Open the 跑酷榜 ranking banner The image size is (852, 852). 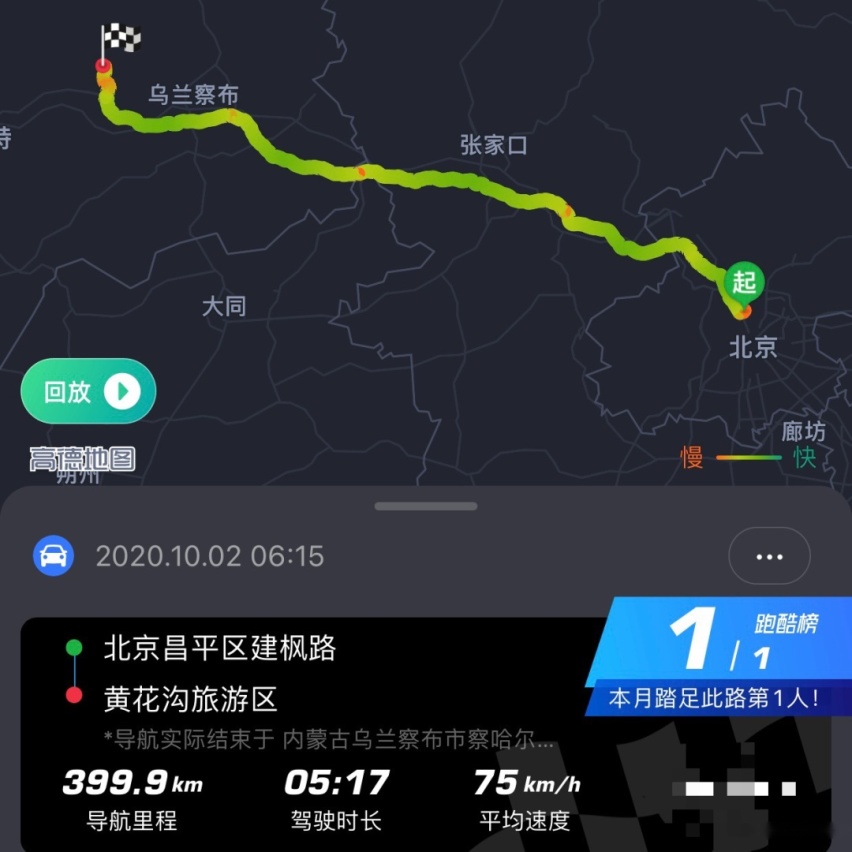tap(720, 654)
